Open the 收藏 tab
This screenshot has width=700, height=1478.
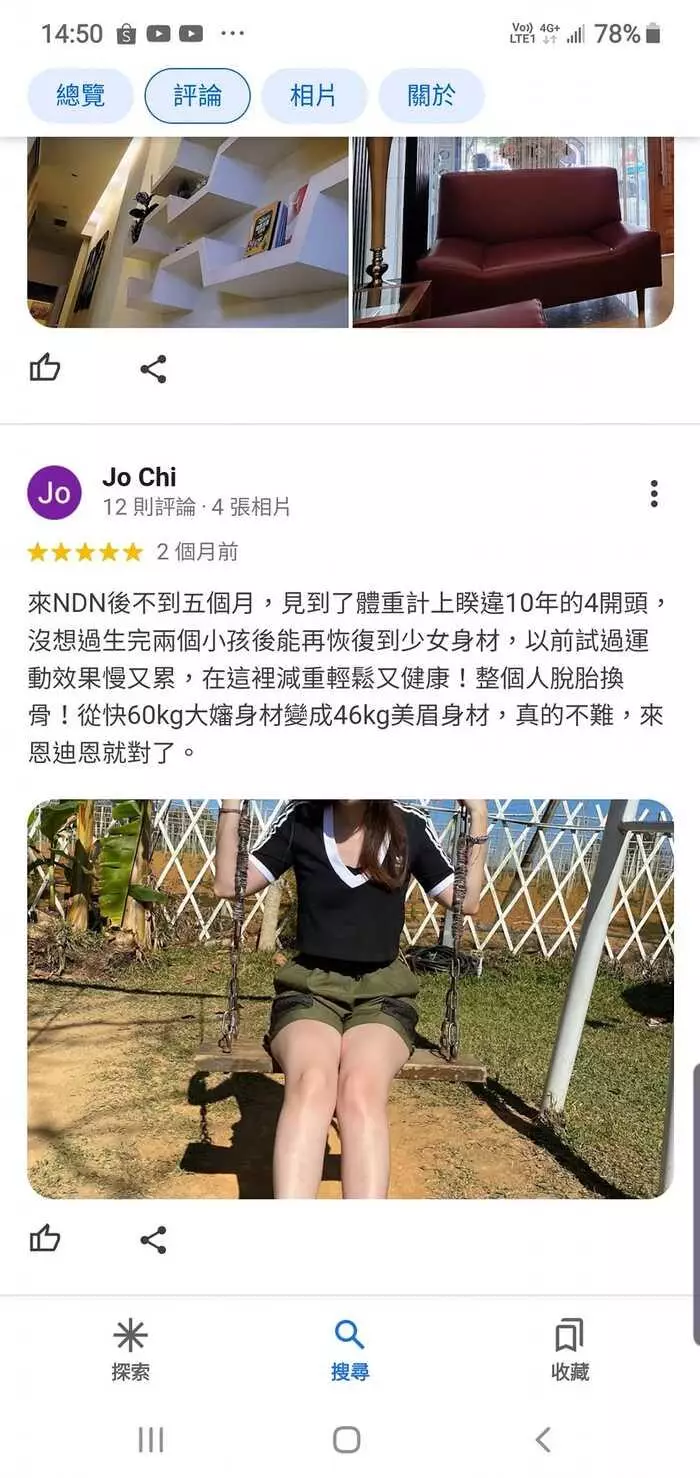[570, 1350]
